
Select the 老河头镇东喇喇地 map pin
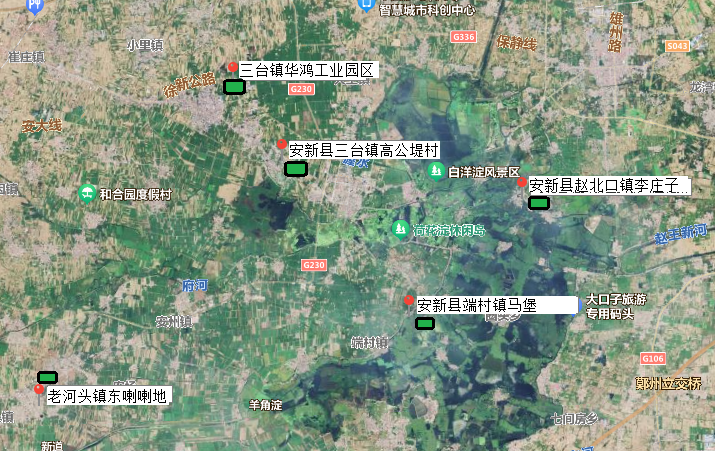39,391
